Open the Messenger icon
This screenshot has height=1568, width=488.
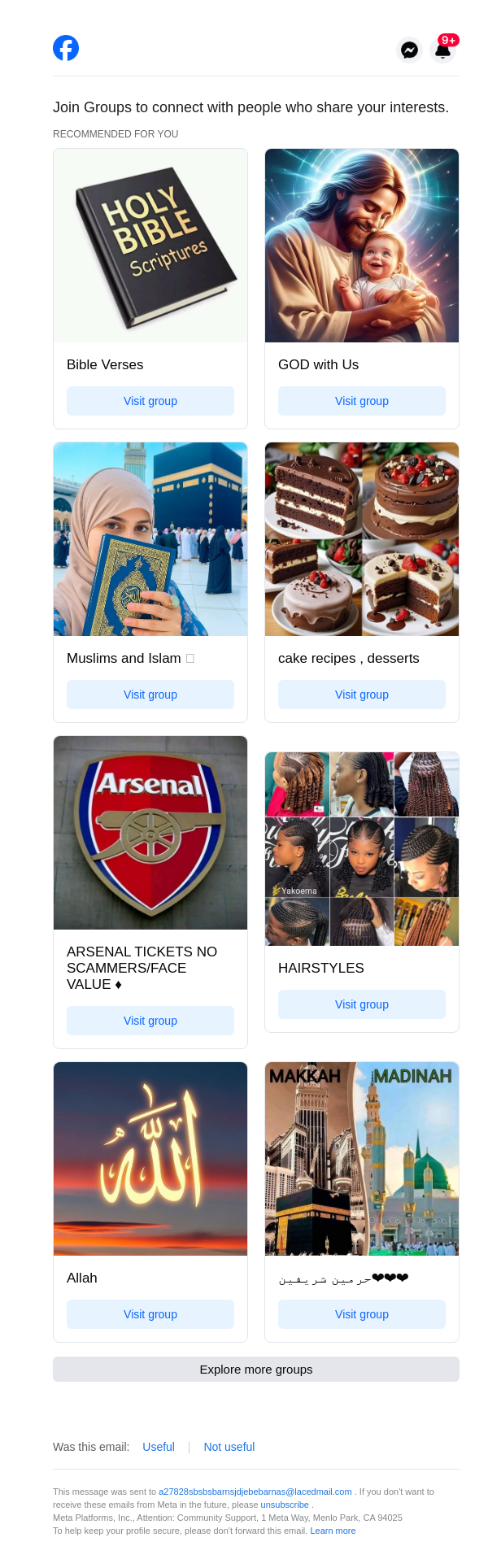click(410, 50)
